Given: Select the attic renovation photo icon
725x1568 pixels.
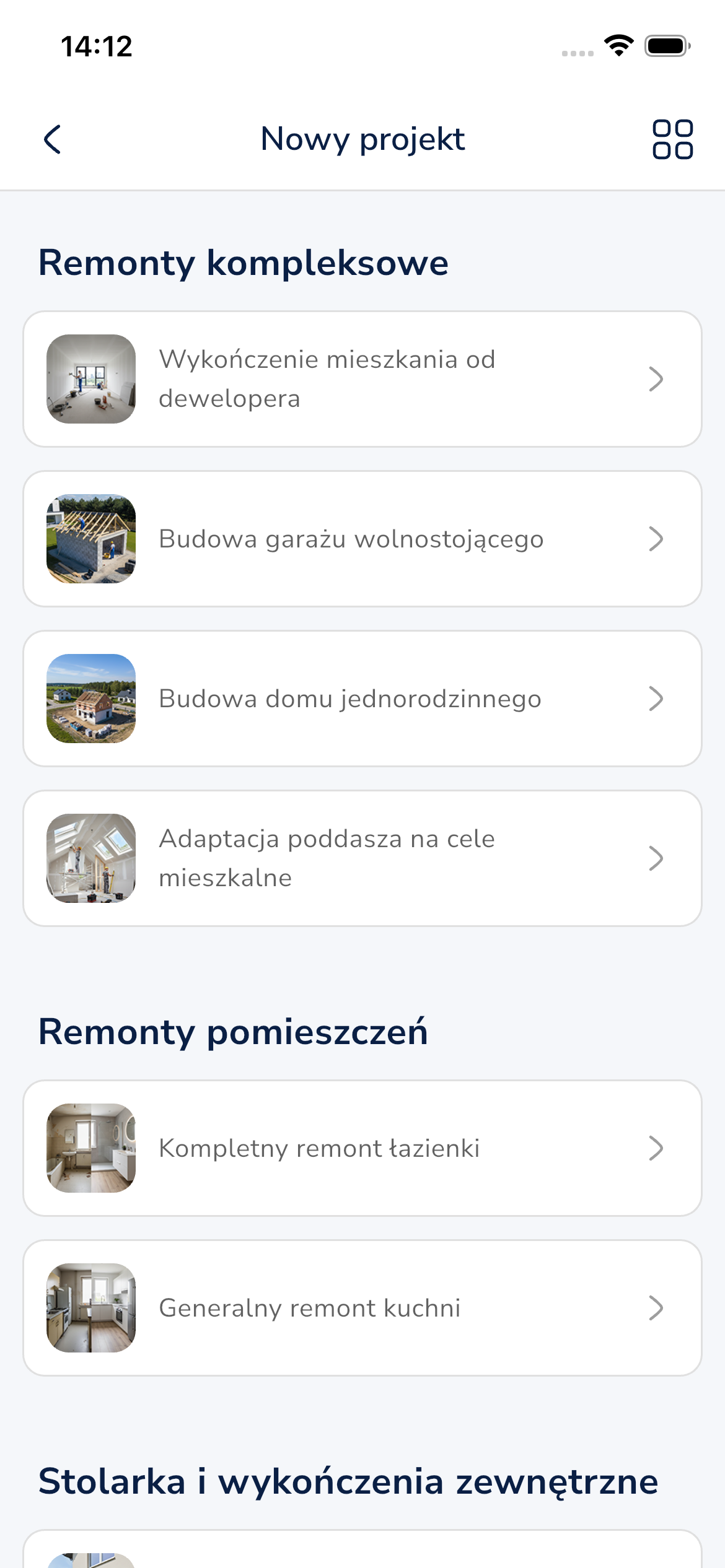Looking at the screenshot, I should coord(90,858).
